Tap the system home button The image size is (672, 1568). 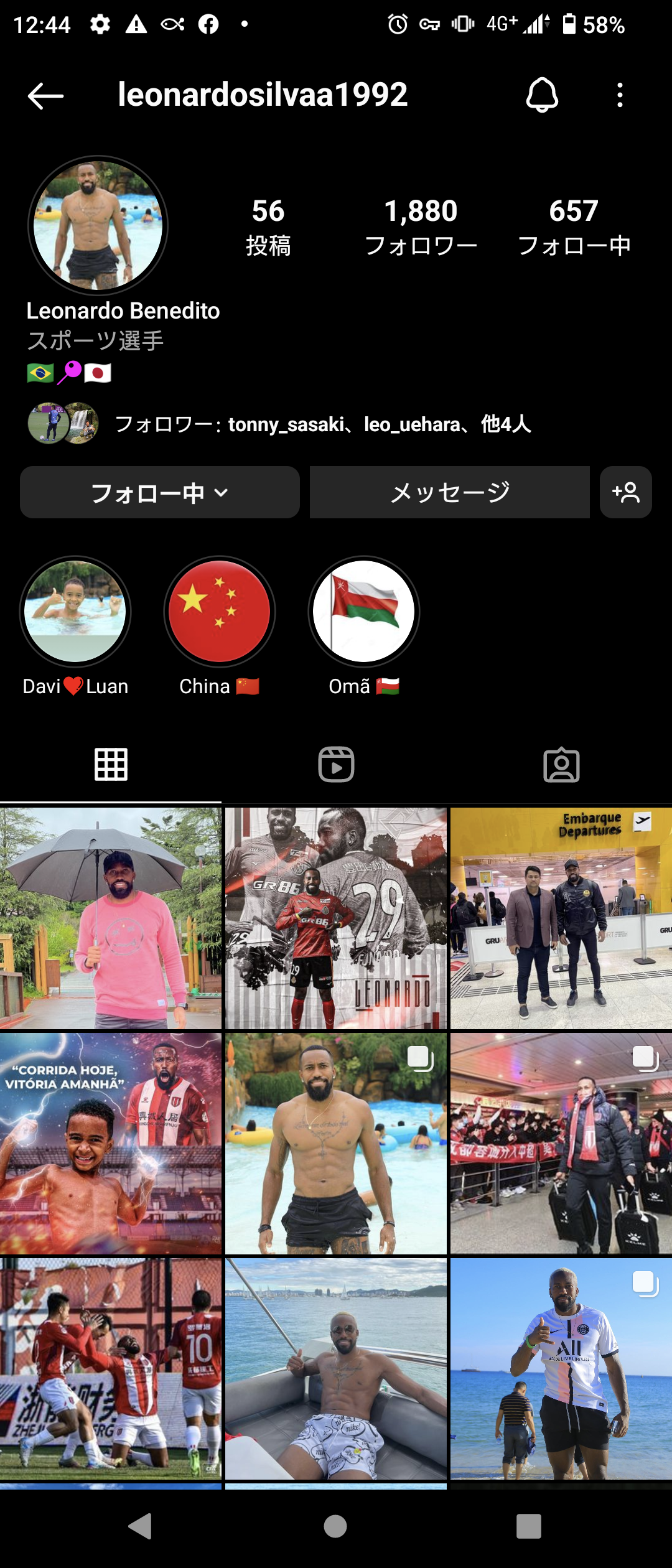pyautogui.click(x=335, y=1526)
